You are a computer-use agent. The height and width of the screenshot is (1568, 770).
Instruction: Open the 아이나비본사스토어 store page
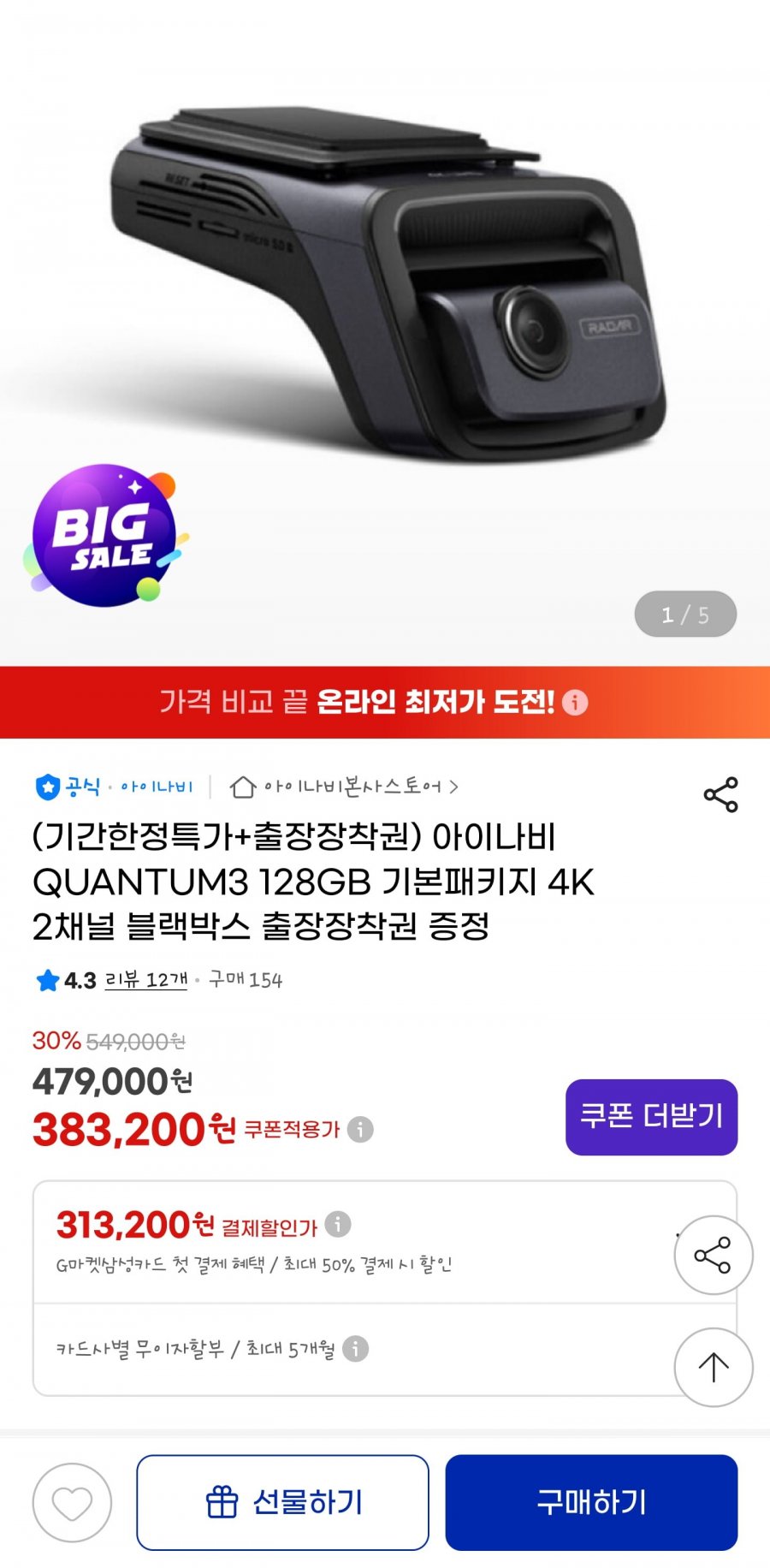click(344, 787)
